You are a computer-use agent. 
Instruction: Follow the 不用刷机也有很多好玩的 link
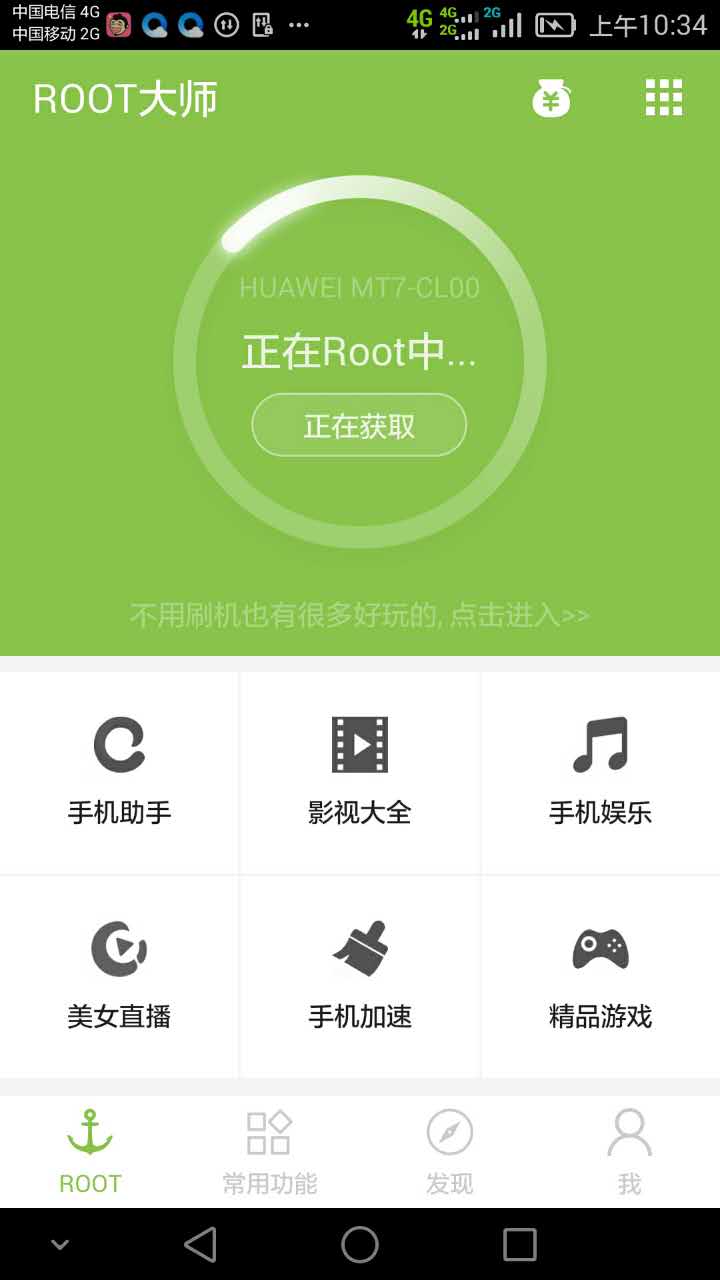[x=360, y=614]
